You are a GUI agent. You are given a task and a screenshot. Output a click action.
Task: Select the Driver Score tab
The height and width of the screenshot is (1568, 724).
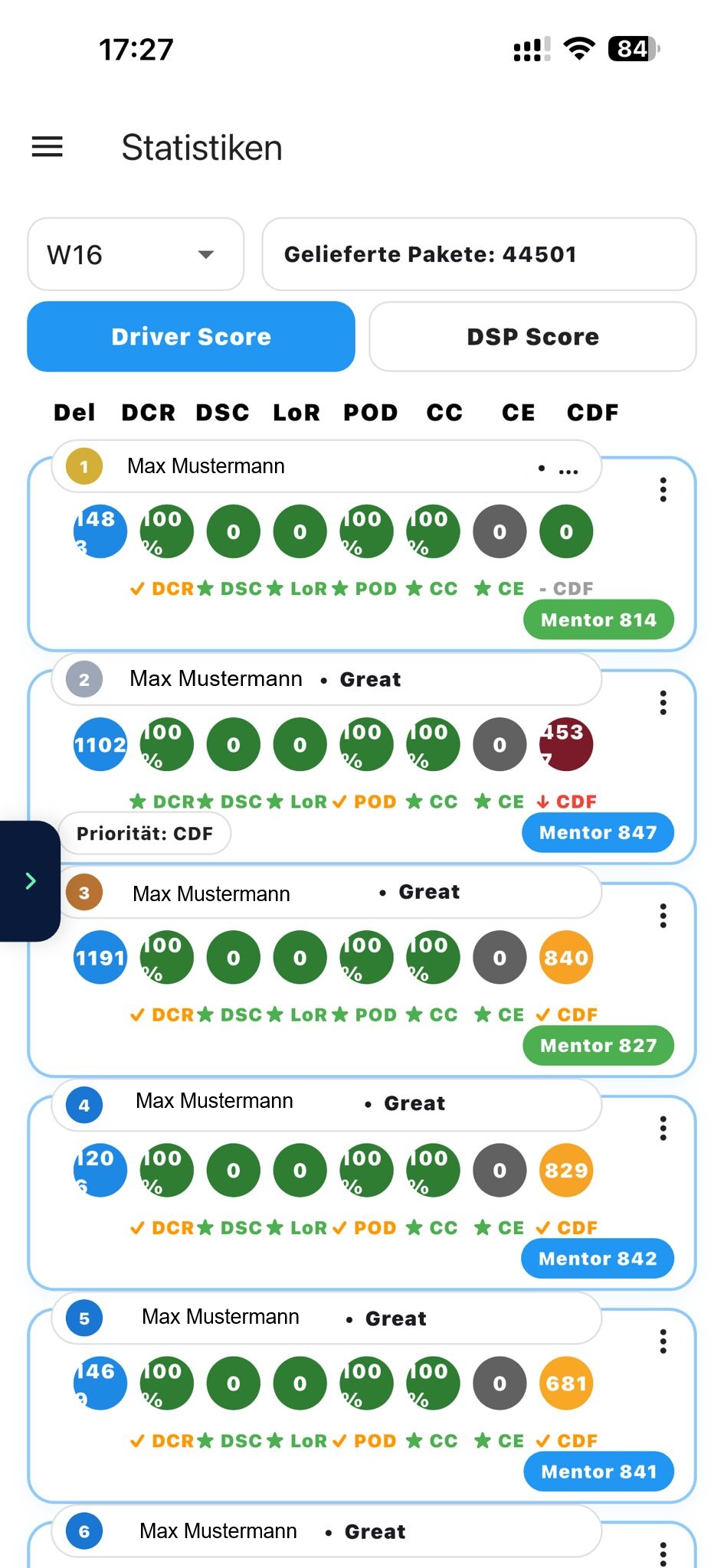point(191,337)
